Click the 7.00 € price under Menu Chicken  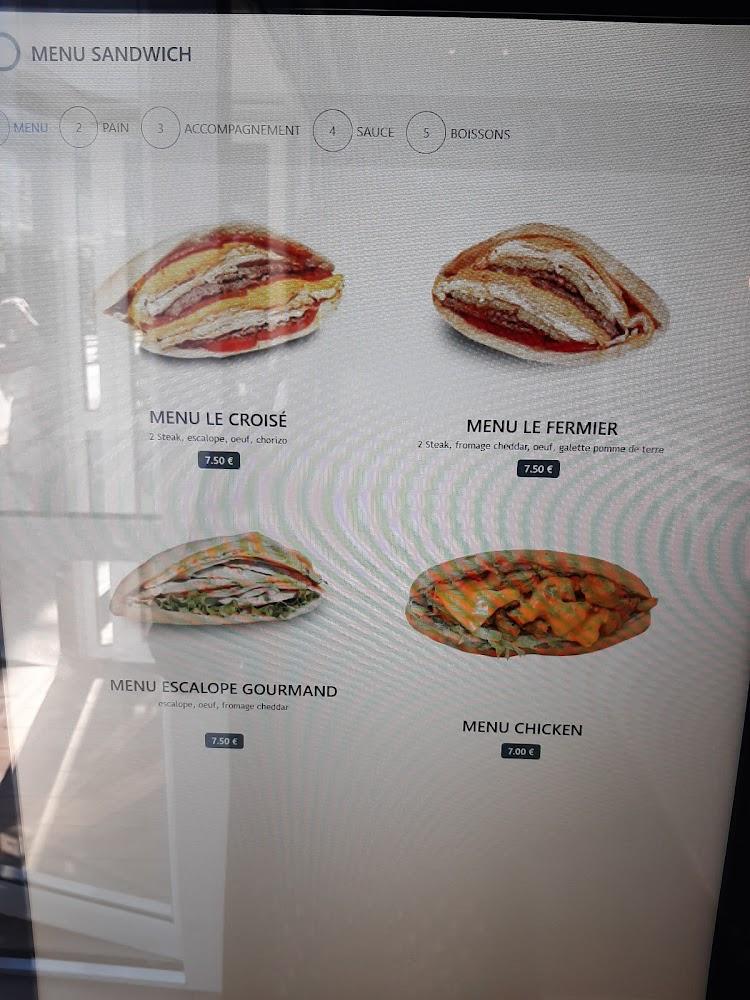tap(522, 749)
